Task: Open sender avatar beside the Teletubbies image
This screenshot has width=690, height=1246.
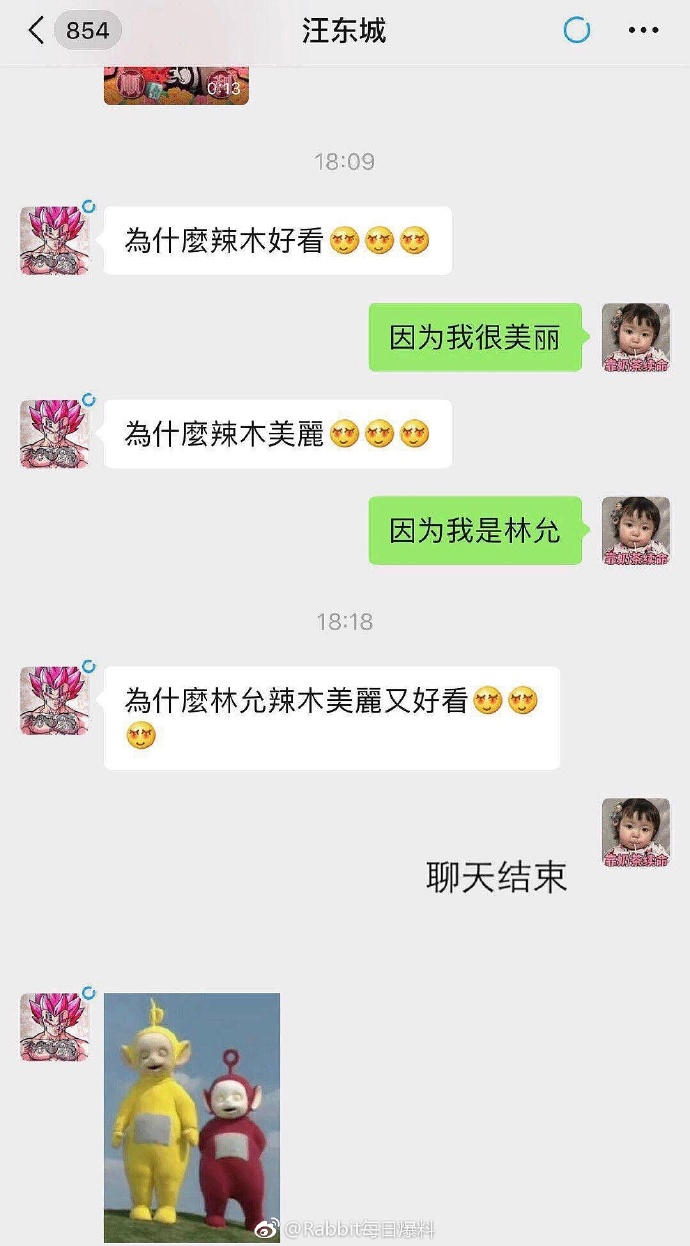Action: [54, 1027]
